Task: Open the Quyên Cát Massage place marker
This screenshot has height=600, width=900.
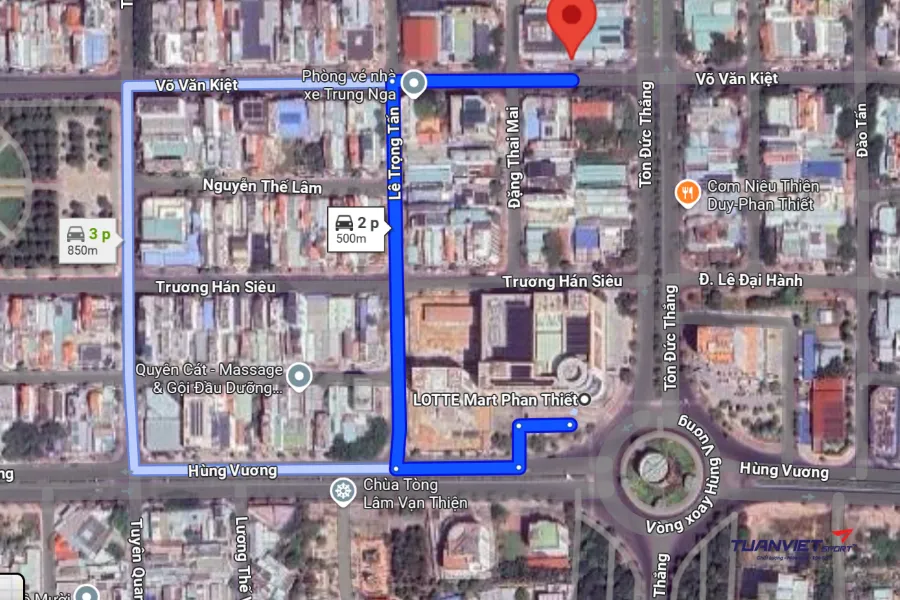Action: tap(299, 377)
